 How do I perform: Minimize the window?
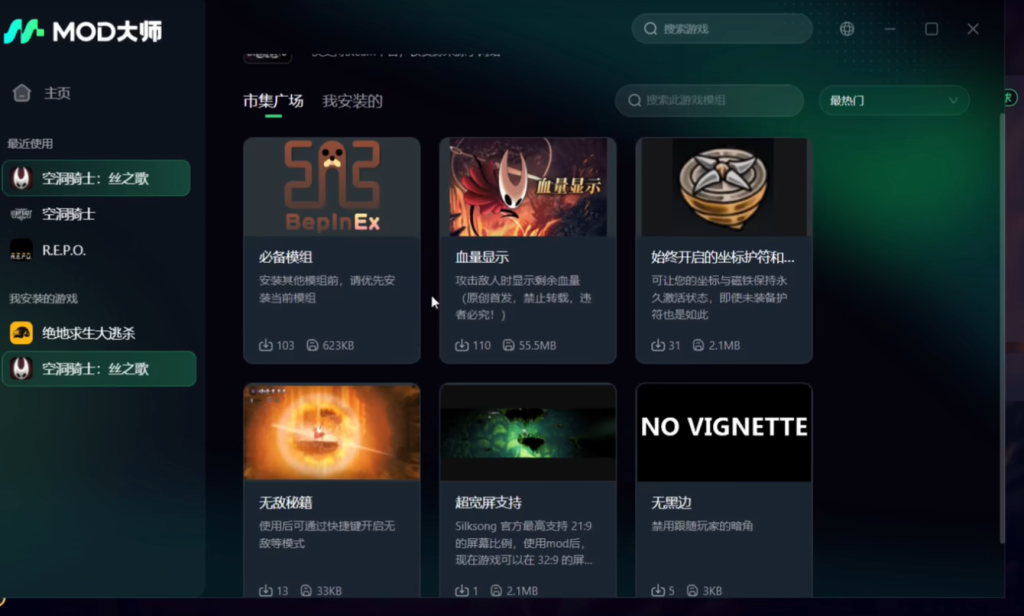[890, 29]
